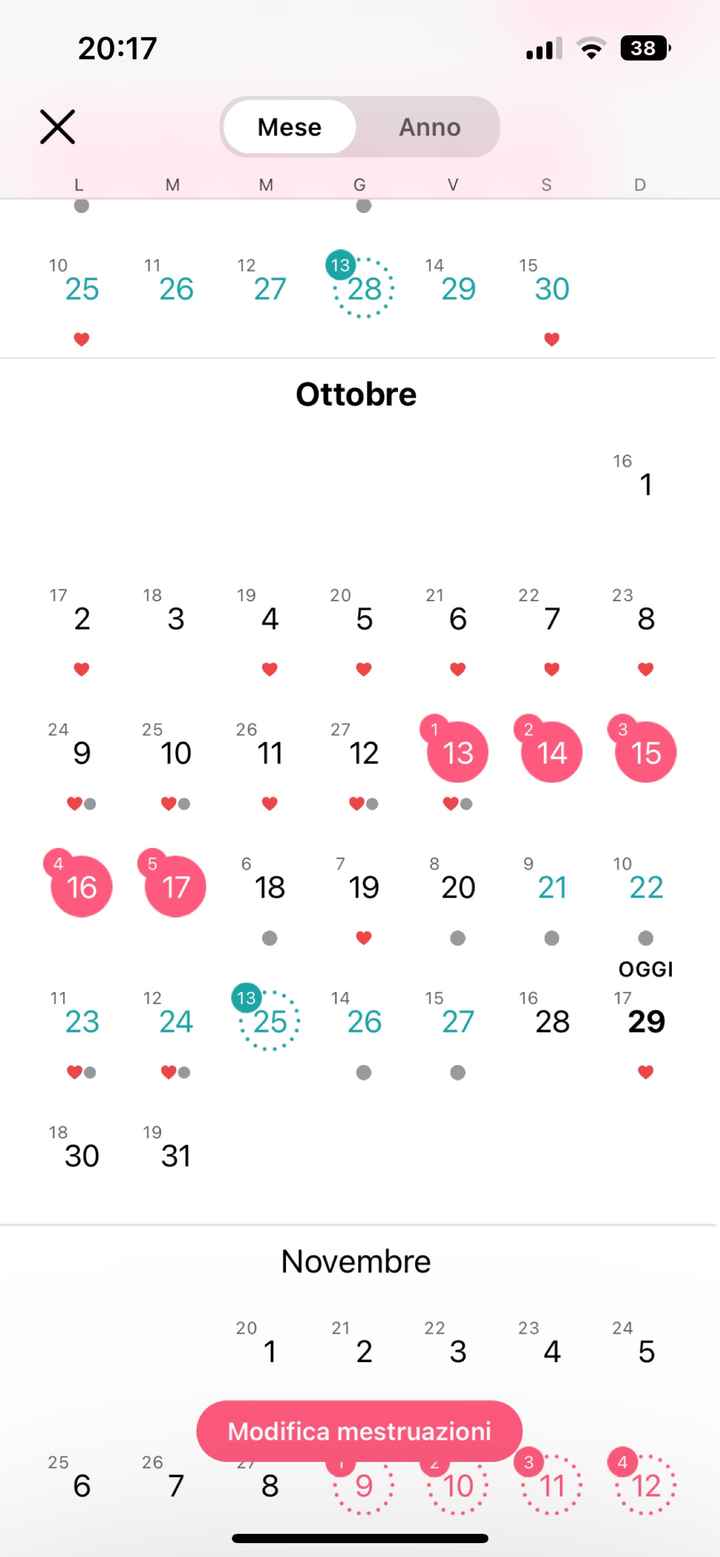Select October 31 in the calendar

176,1156
